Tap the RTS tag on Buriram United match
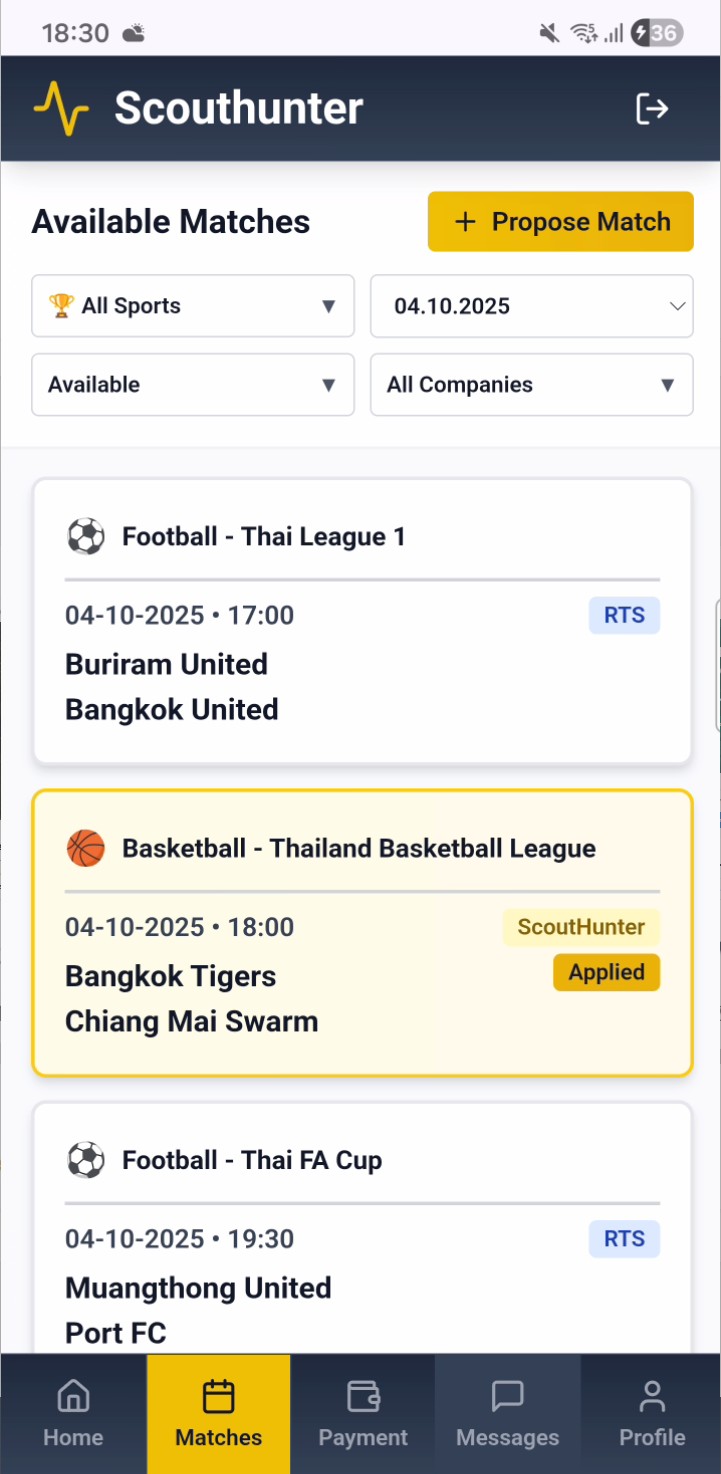Viewport: 721px width, 1474px height. click(624, 615)
